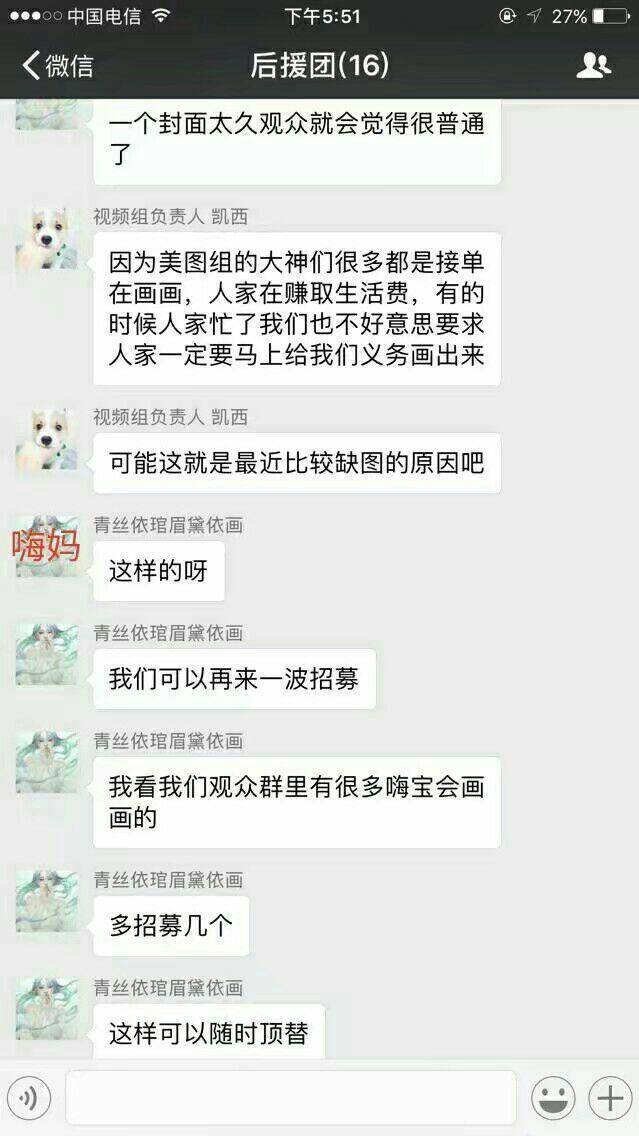
Task: Focus the message text field
Action: [x=290, y=1098]
